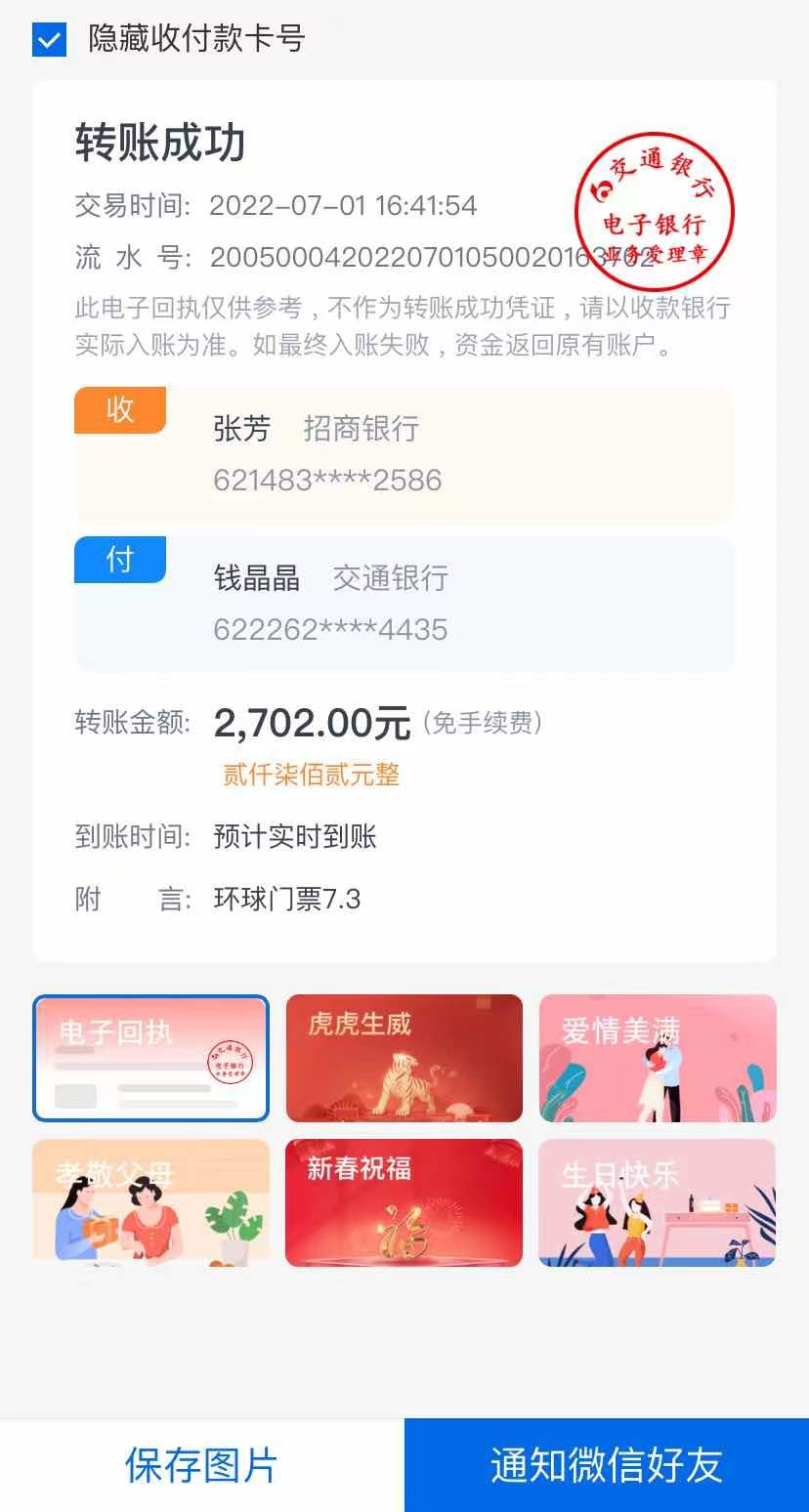809x1512 pixels.
Task: Select the 电子回执 receipt template
Action: pos(150,1058)
